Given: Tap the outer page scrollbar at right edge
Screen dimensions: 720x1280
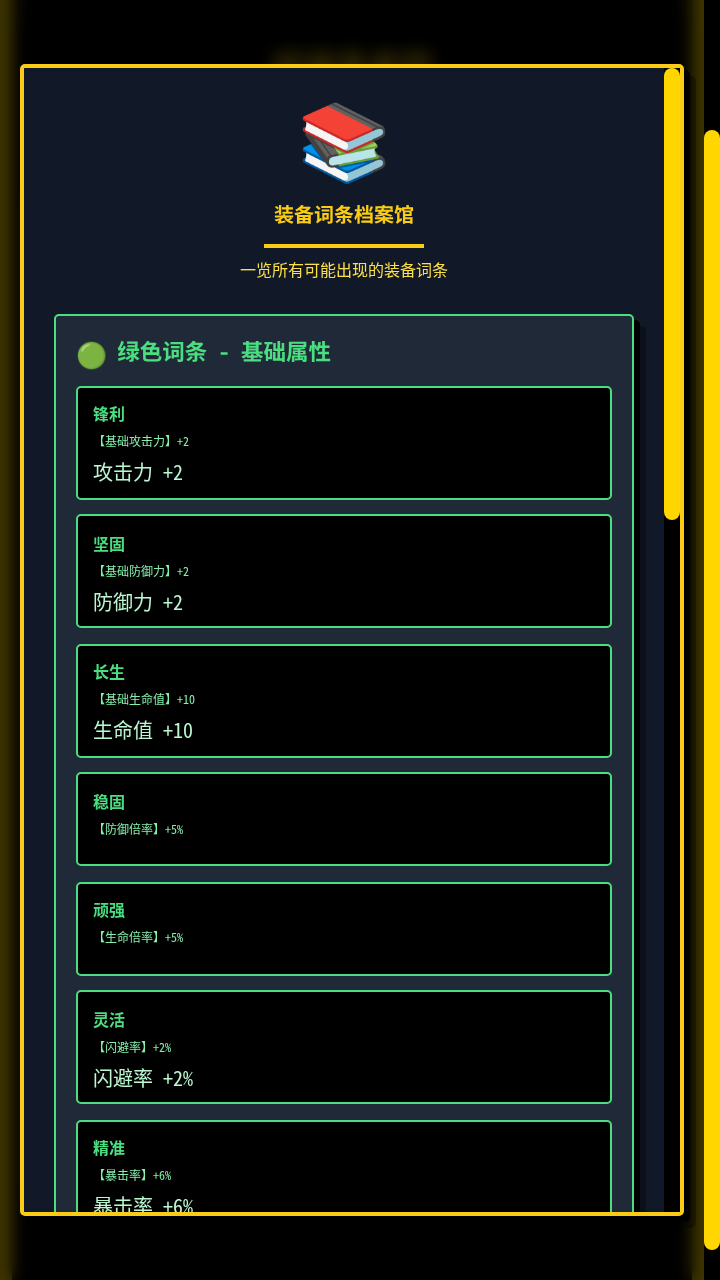Looking at the screenshot, I should pyautogui.click(x=711, y=689).
